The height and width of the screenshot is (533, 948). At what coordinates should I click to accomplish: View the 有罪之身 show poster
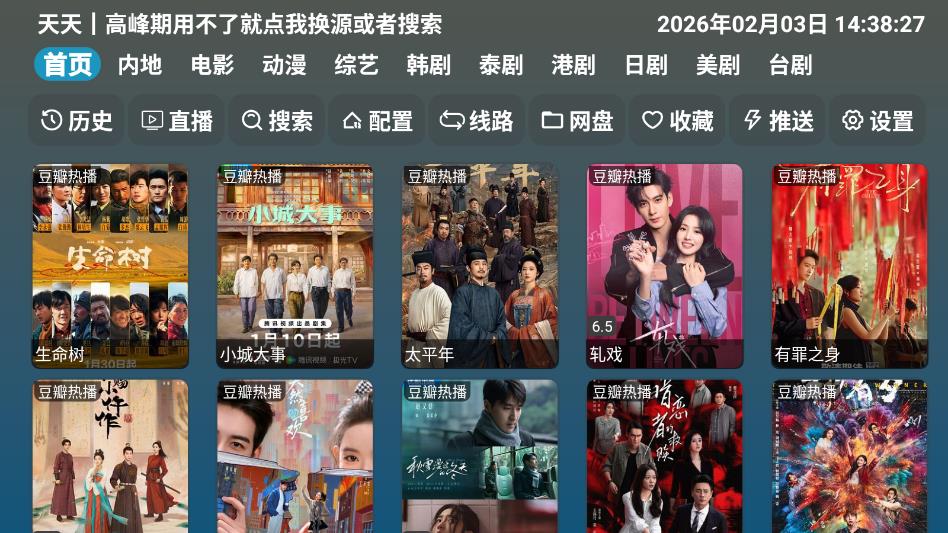(849, 265)
